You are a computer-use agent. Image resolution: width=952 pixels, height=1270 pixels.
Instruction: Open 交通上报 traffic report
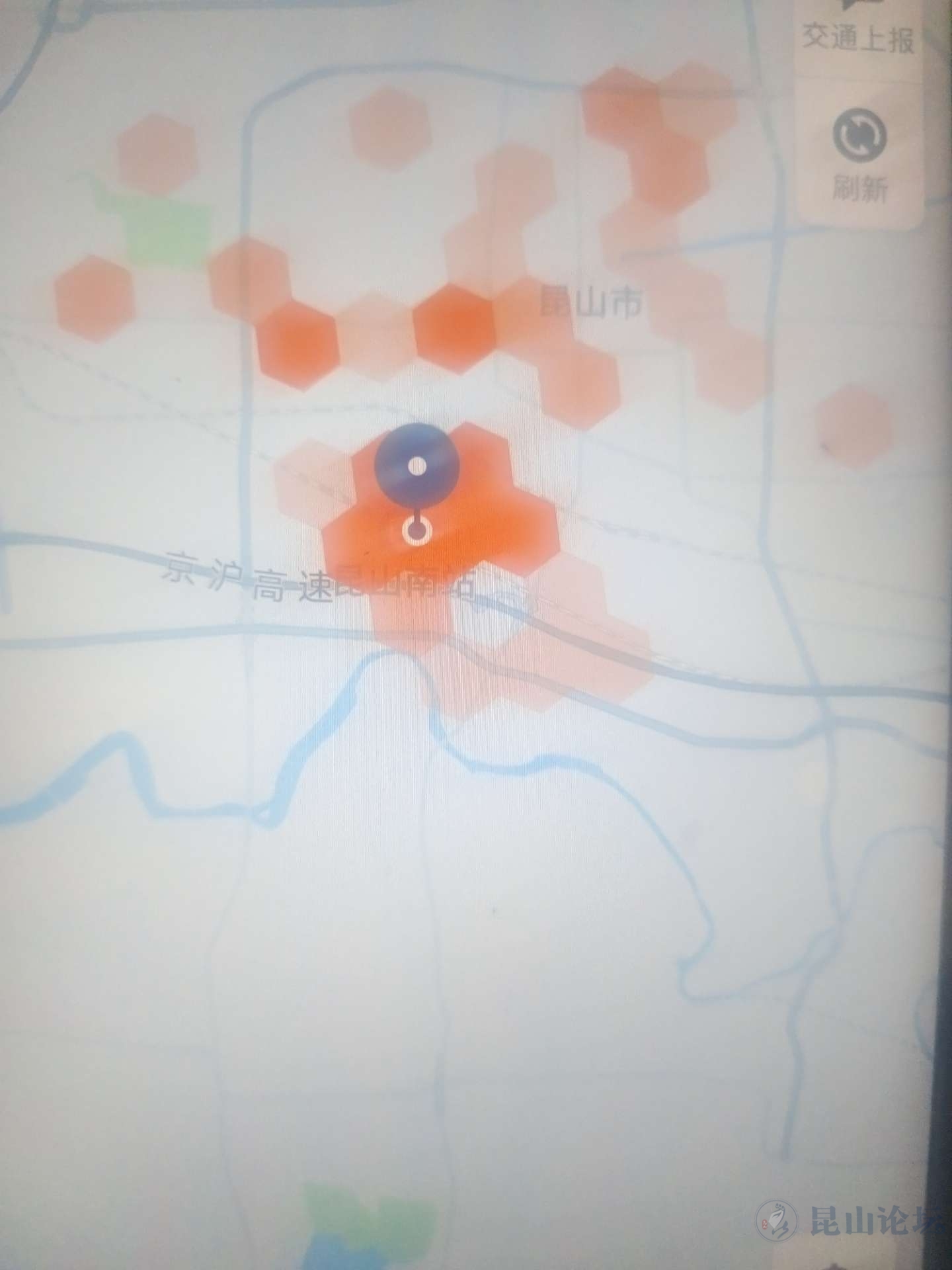[859, 30]
